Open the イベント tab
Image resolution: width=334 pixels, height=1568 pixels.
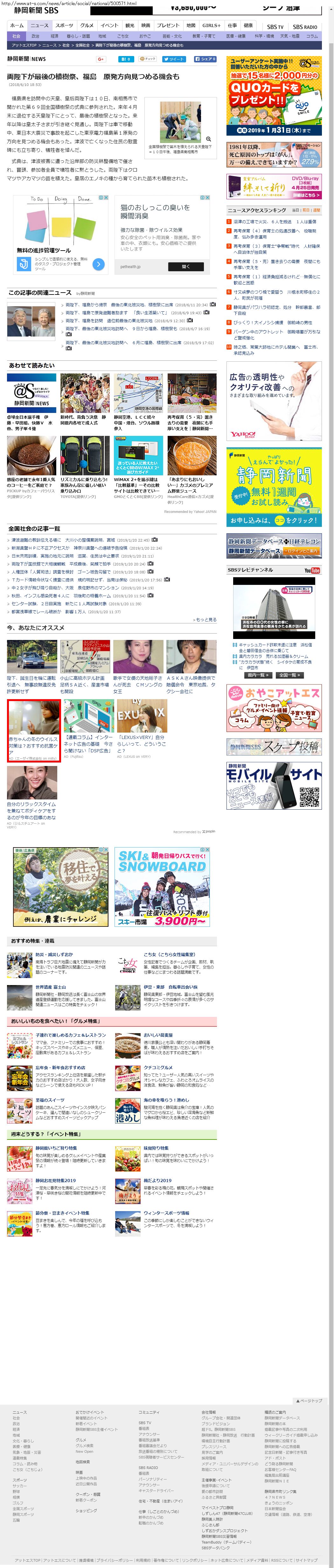[109, 25]
